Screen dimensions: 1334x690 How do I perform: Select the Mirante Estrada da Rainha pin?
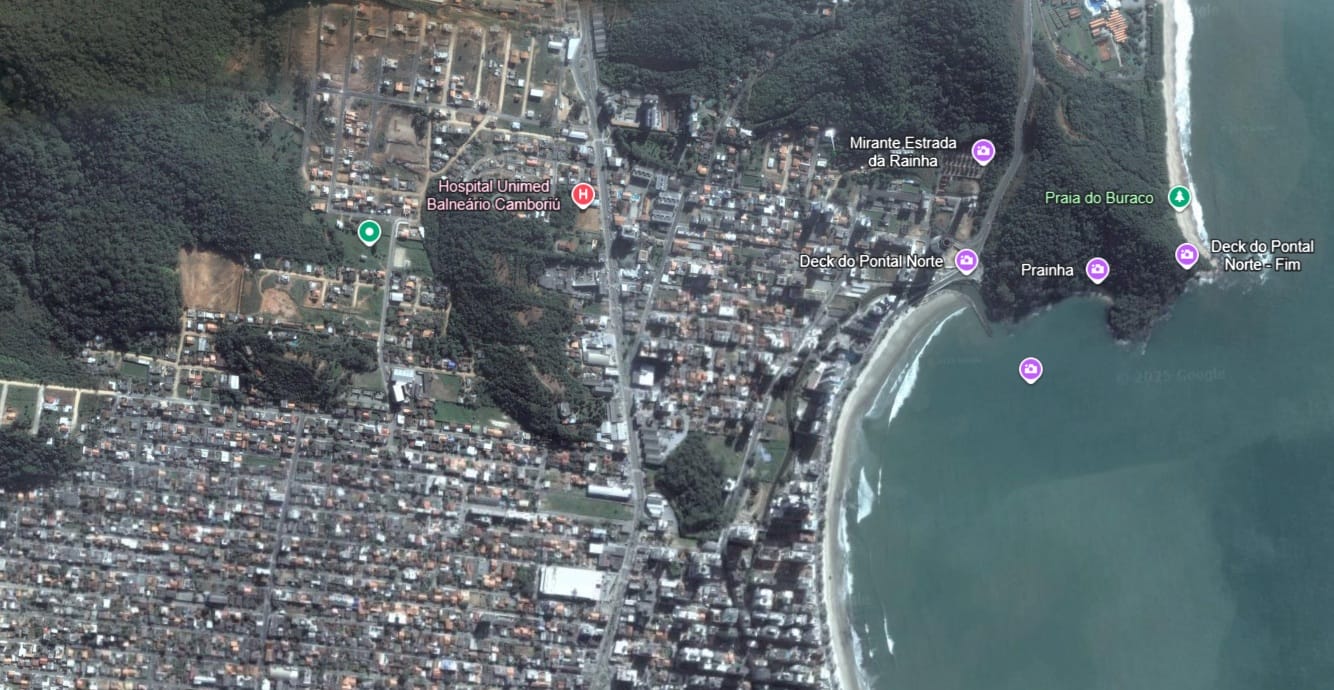[x=983, y=151]
